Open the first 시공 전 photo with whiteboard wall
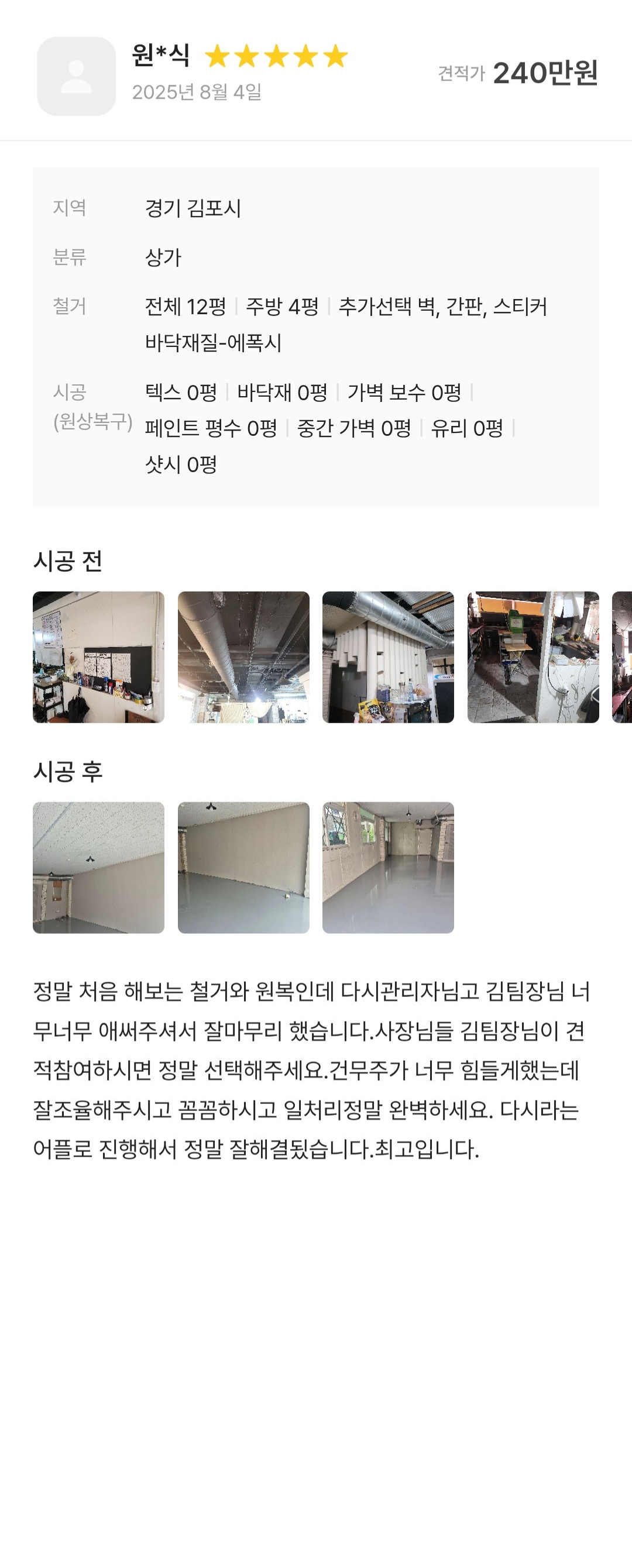The width and height of the screenshot is (632, 1568). tap(100, 656)
